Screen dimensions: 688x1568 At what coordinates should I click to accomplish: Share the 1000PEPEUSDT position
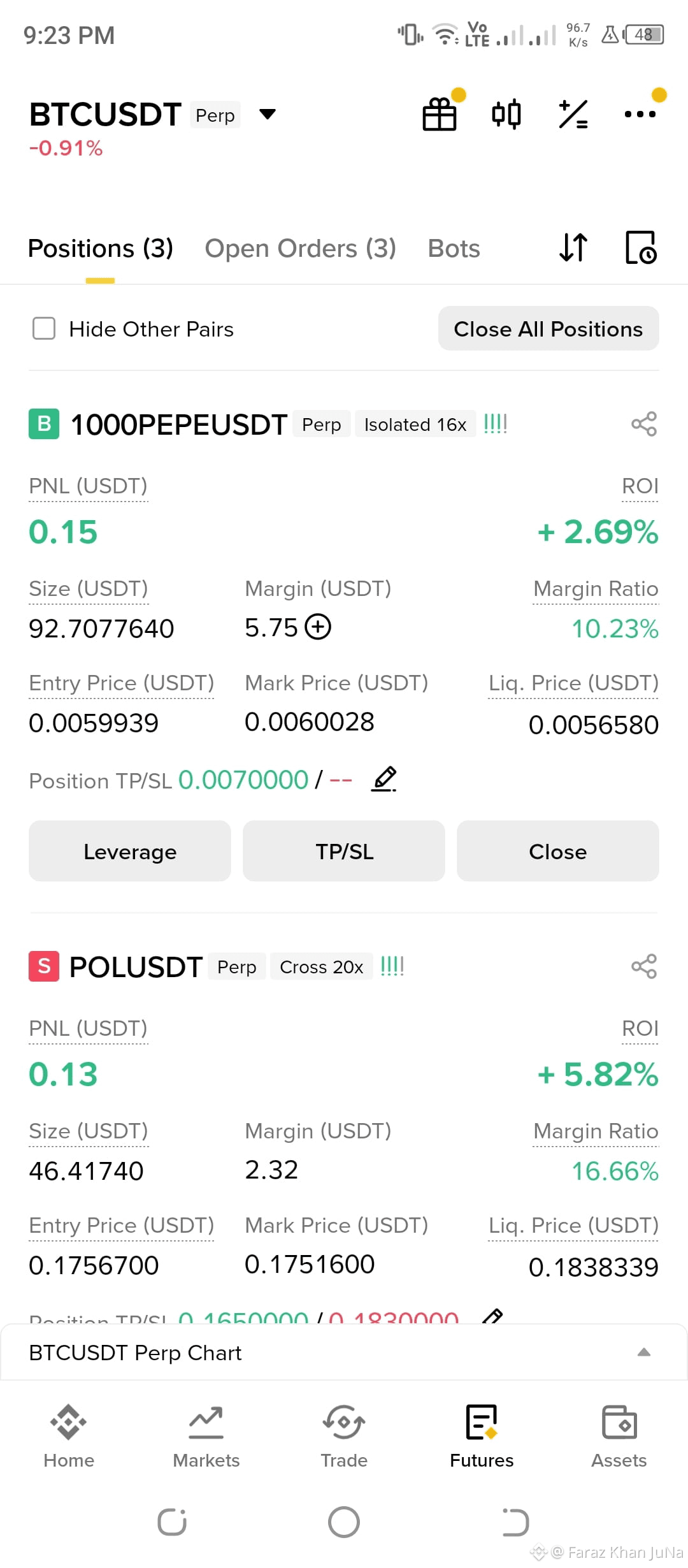pos(644,424)
